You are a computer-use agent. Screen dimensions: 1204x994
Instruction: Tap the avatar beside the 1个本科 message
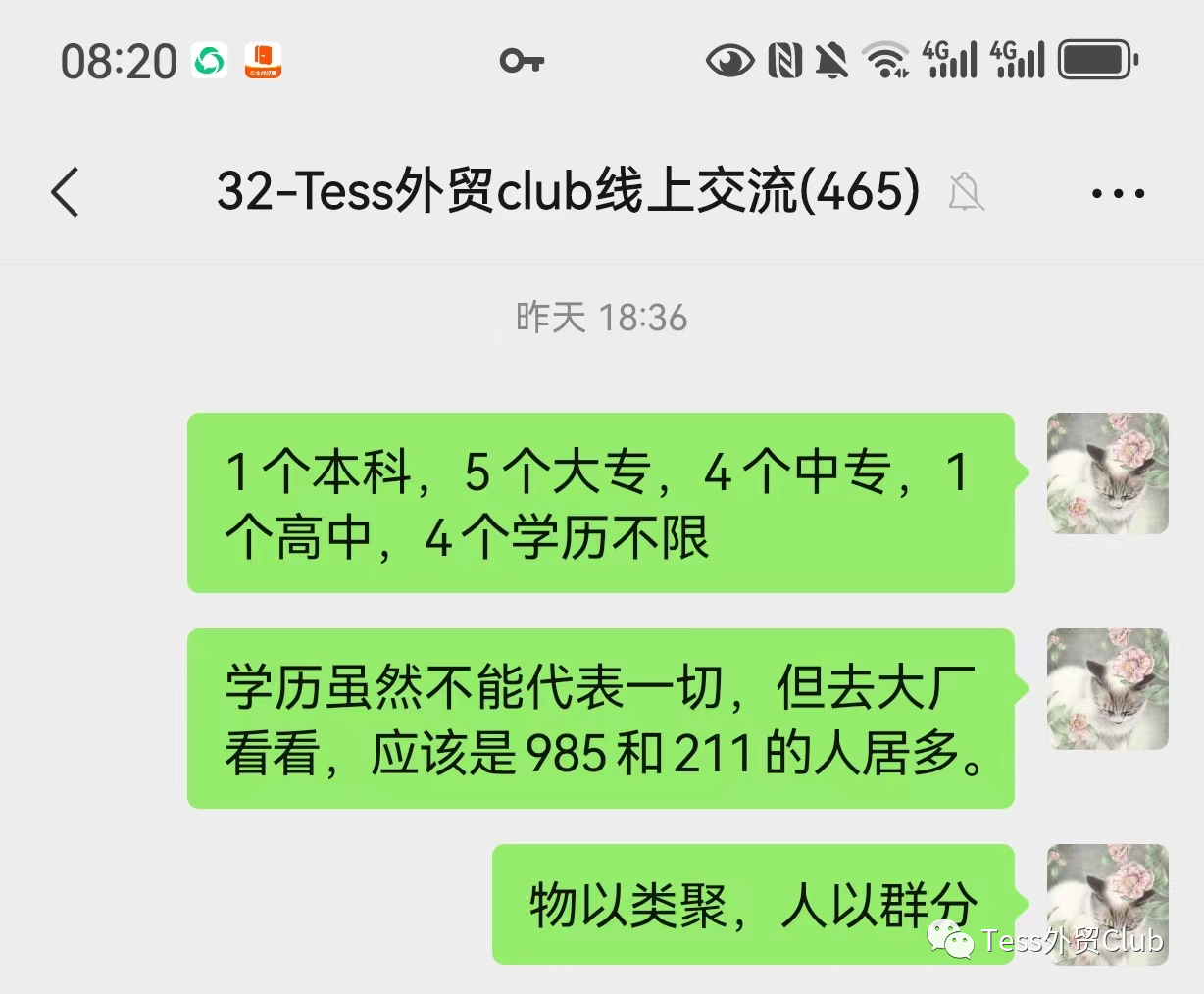[1107, 473]
